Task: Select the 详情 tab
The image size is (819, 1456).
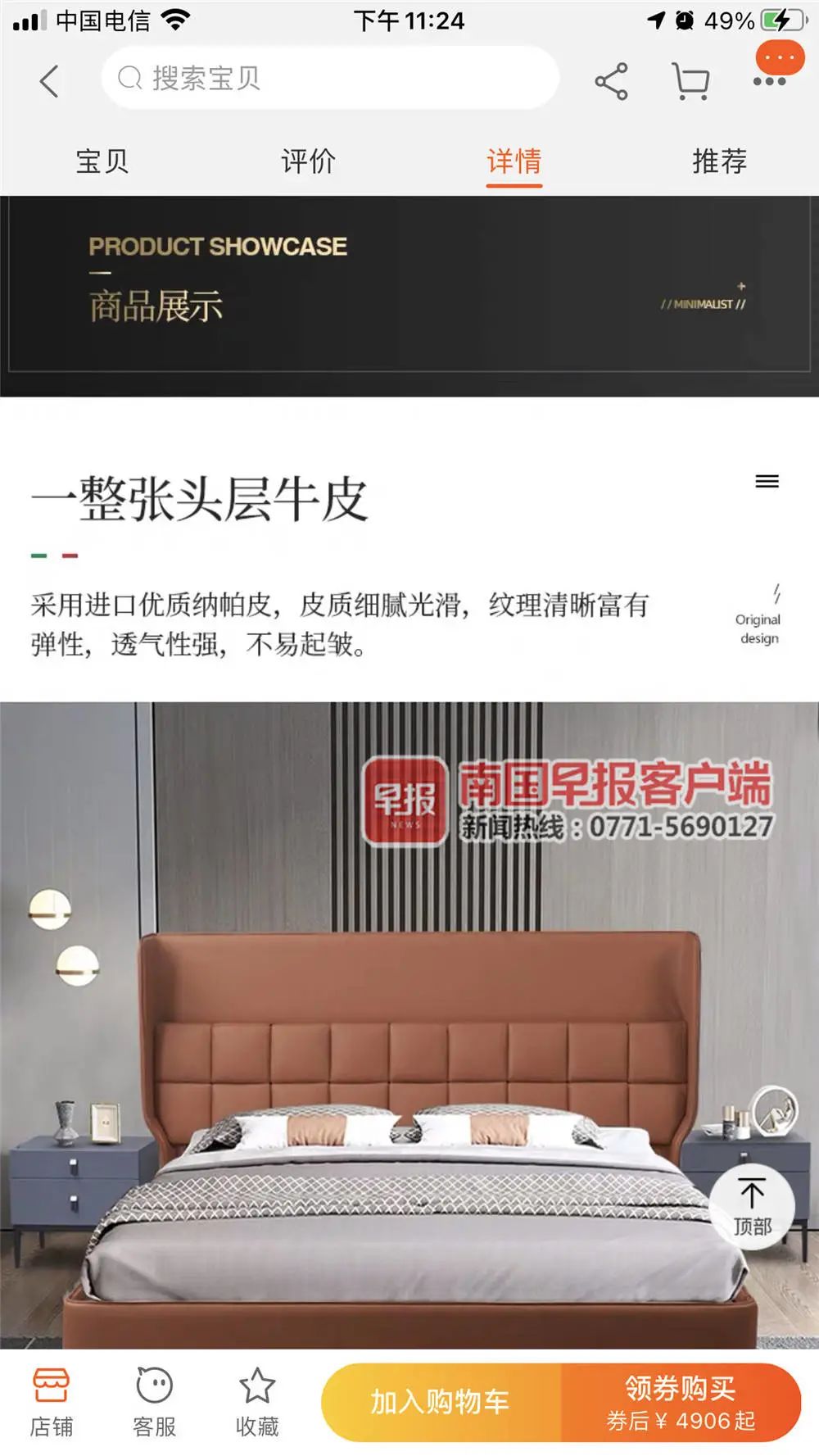Action: 514,161
